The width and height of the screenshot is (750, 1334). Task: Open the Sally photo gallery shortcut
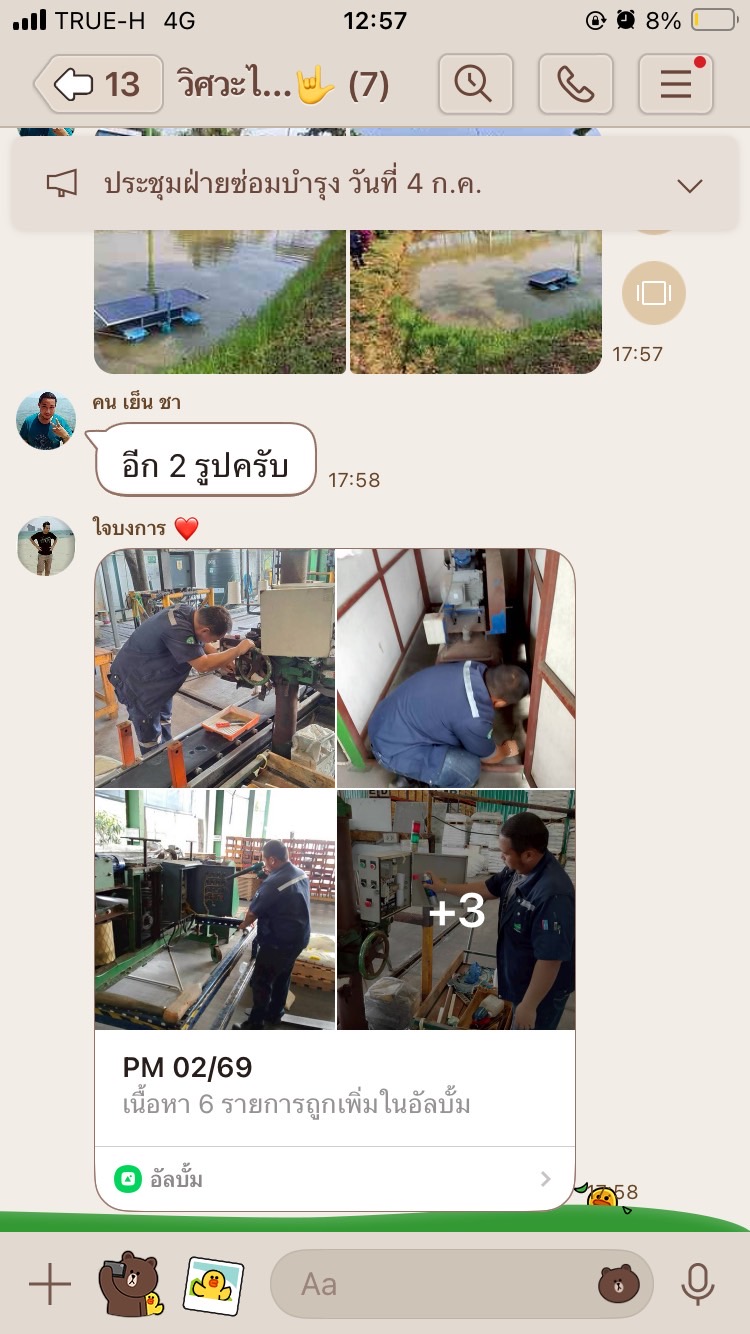click(213, 1284)
